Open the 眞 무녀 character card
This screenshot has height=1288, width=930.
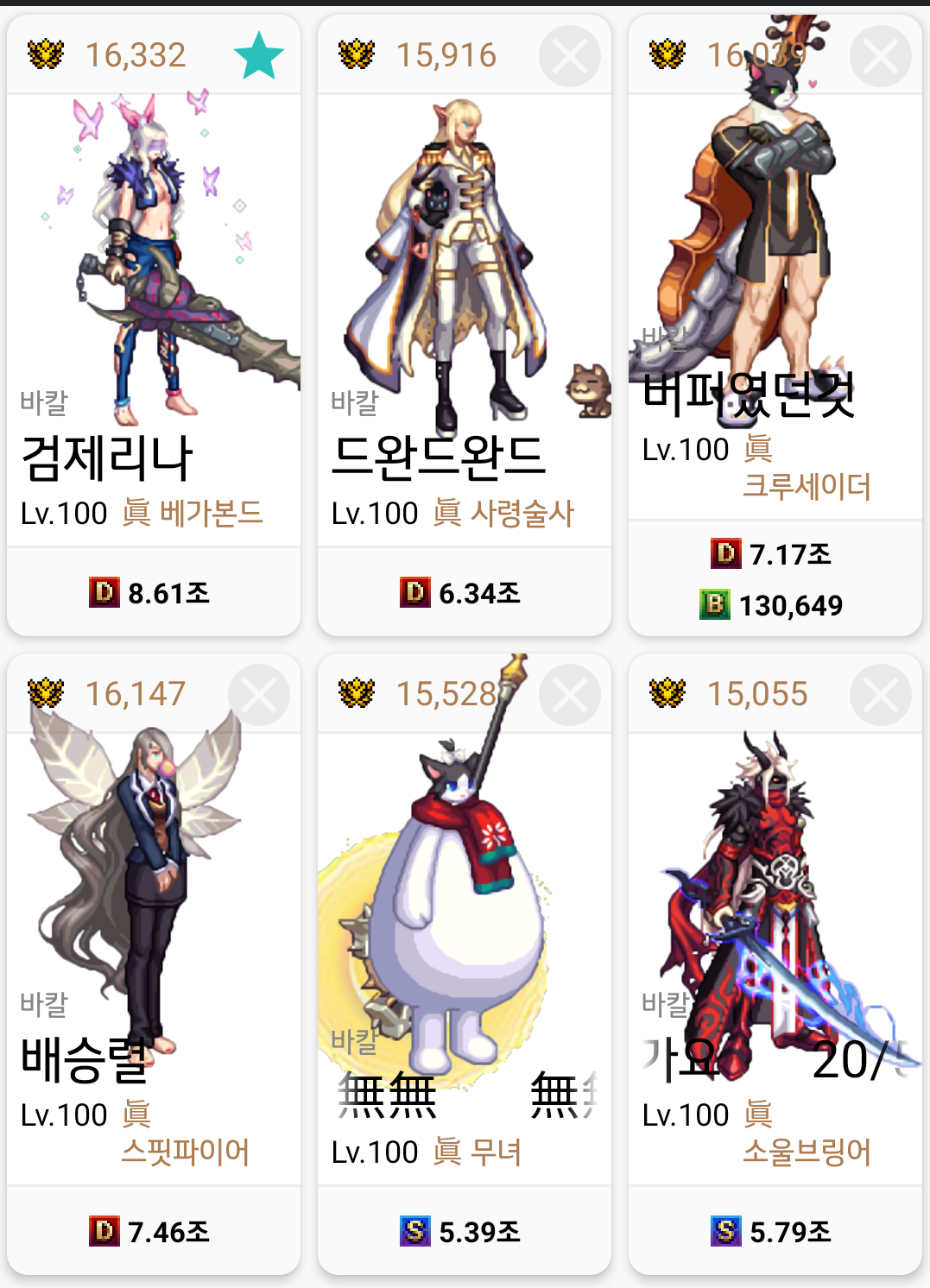click(x=465, y=950)
